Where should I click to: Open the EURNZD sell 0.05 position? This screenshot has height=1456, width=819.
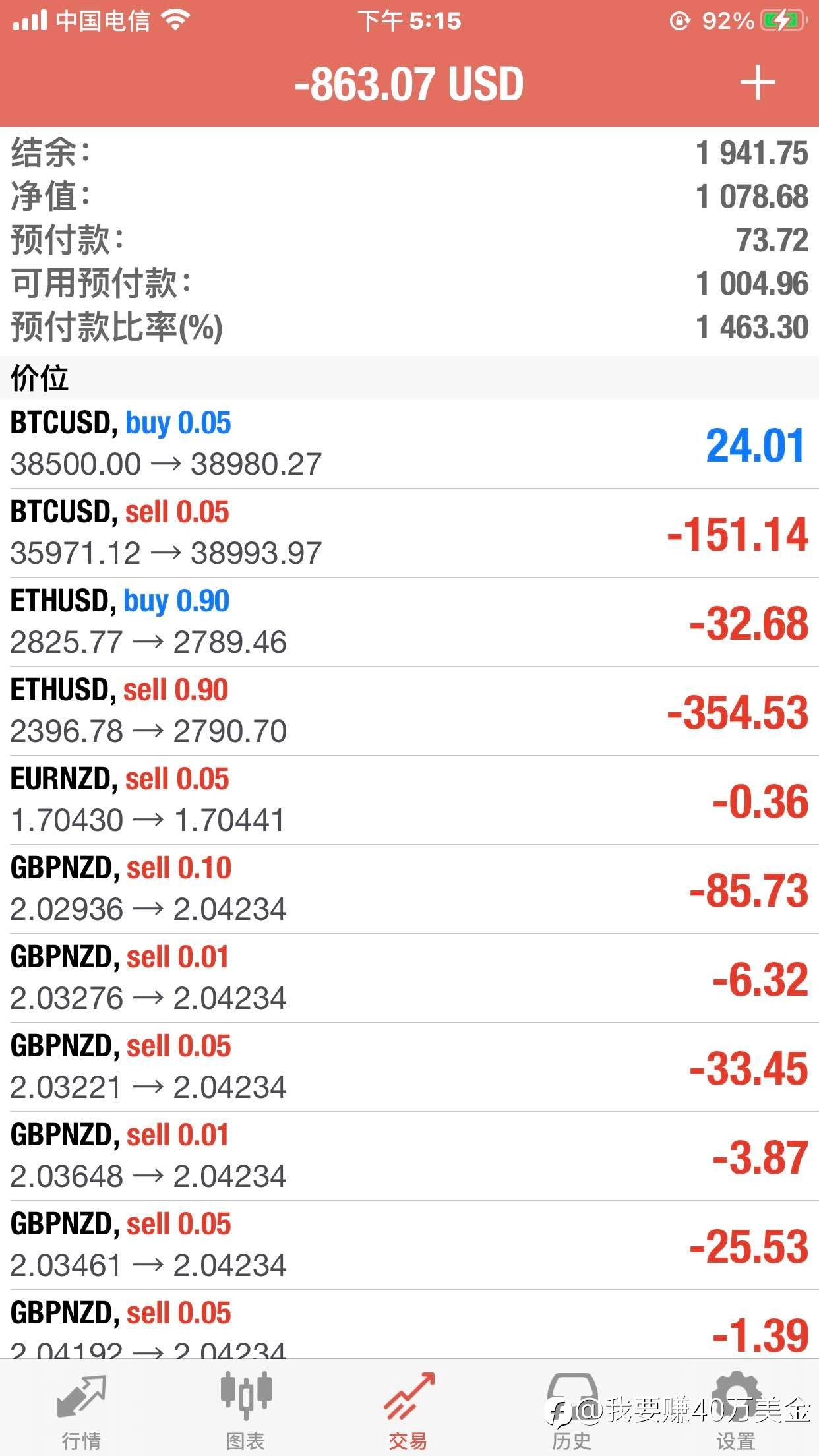[x=409, y=800]
